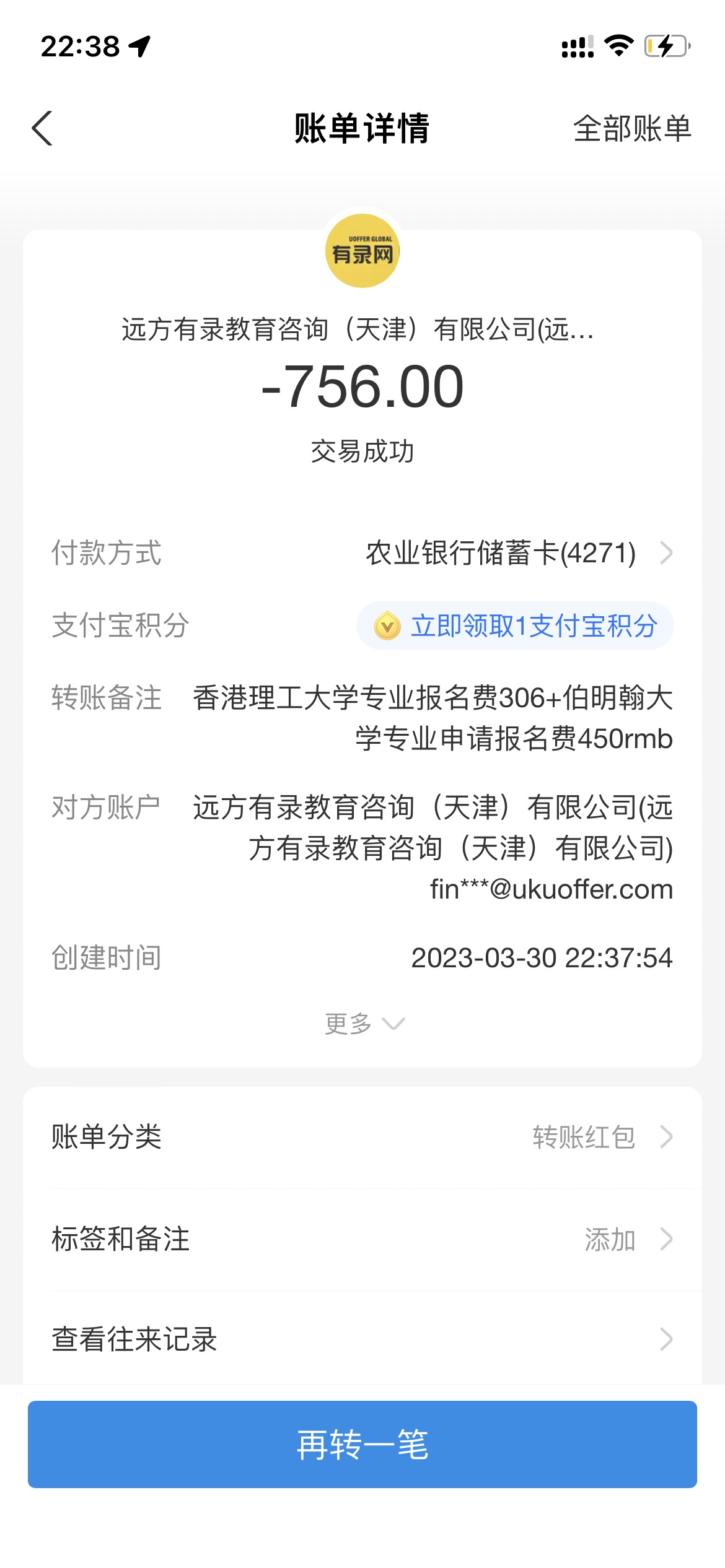Open 全部账单 to view all bills
Image resolution: width=725 pixels, height=1568 pixels.
[x=631, y=129]
